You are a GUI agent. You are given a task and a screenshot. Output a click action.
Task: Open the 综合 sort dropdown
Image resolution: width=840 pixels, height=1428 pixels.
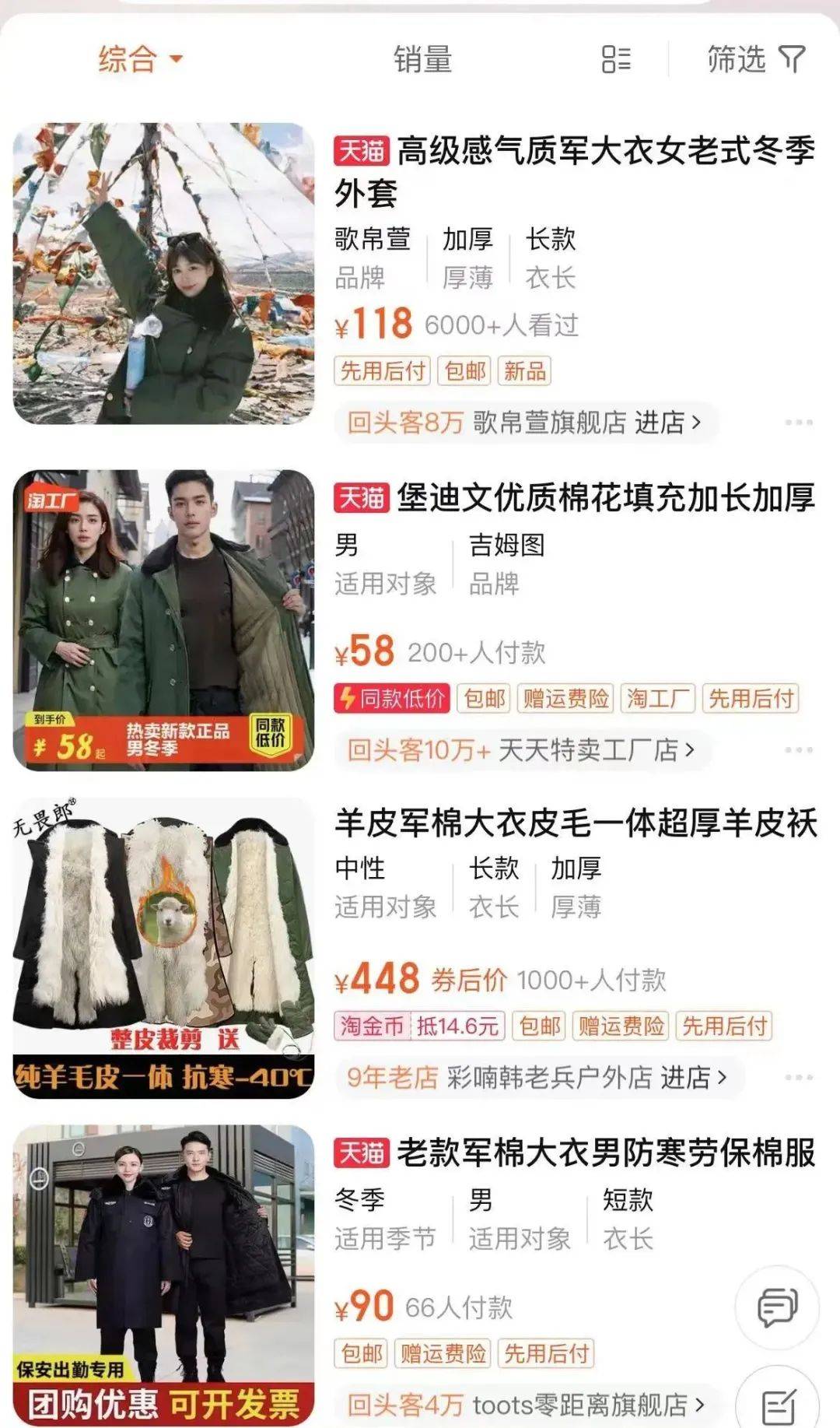coord(140,59)
